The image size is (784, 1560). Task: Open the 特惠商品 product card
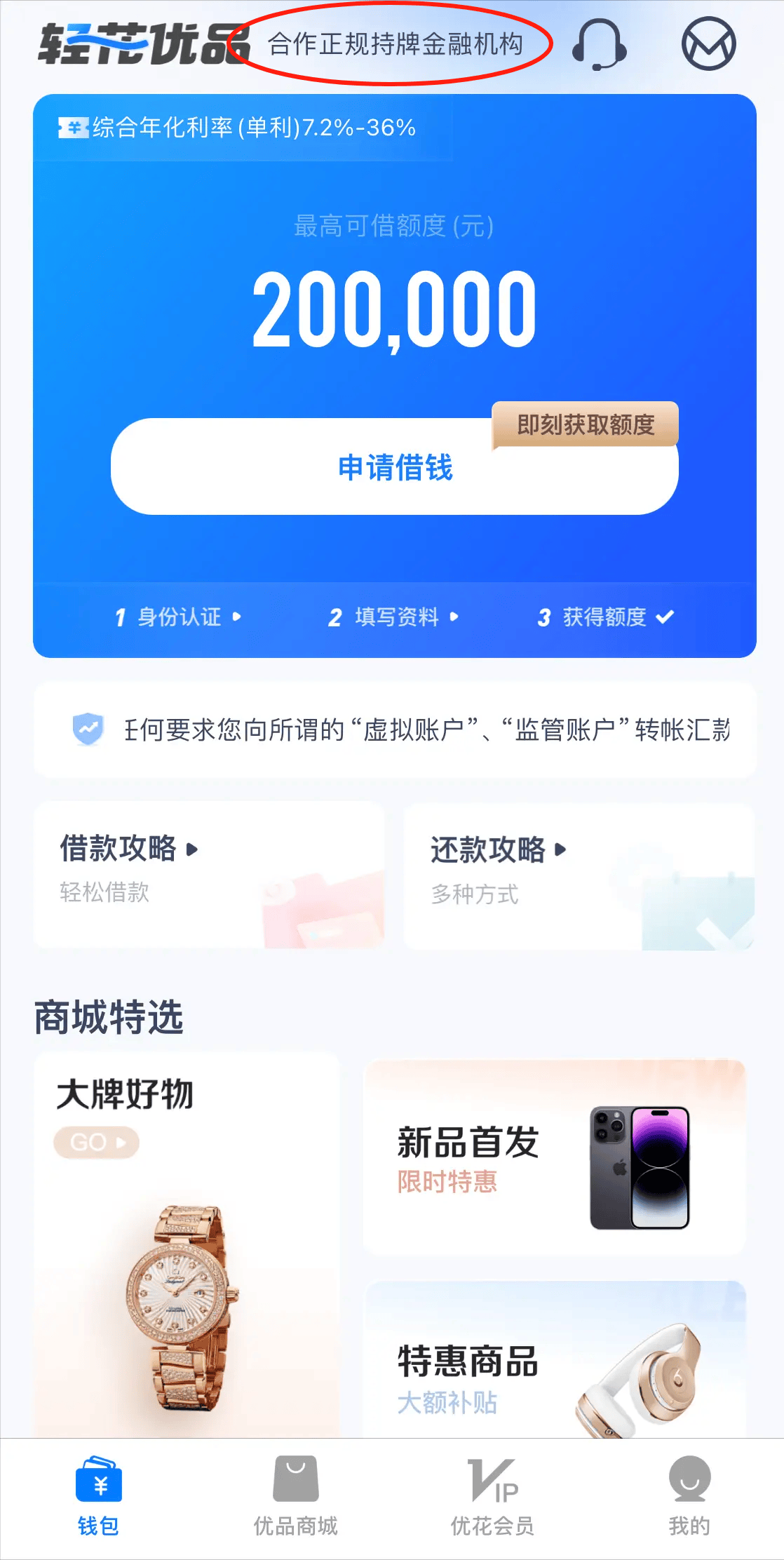coord(554,1361)
